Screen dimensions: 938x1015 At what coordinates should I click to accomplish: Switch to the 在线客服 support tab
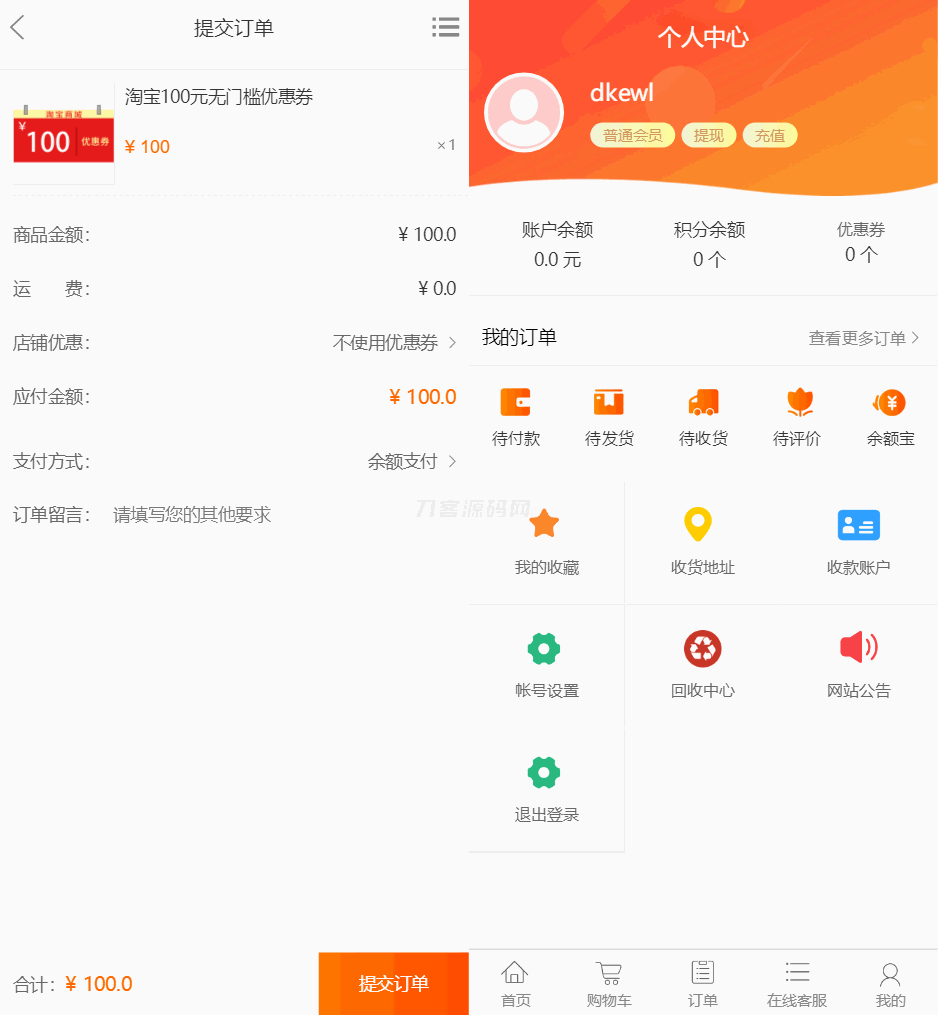[x=796, y=984]
